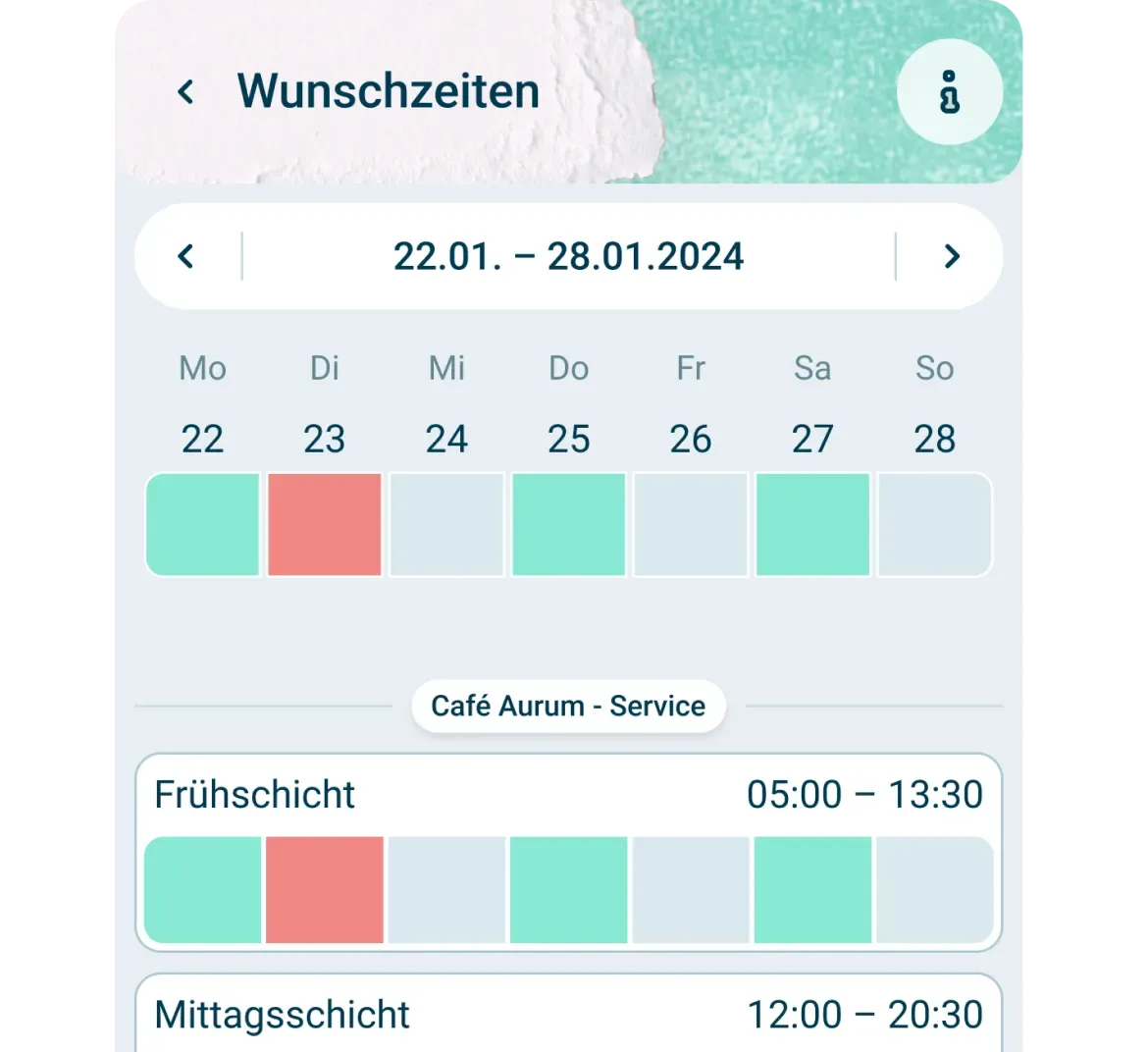Viewport: 1148px width, 1052px height.
Task: Tap the overview box under Friday 26
Action: (691, 525)
